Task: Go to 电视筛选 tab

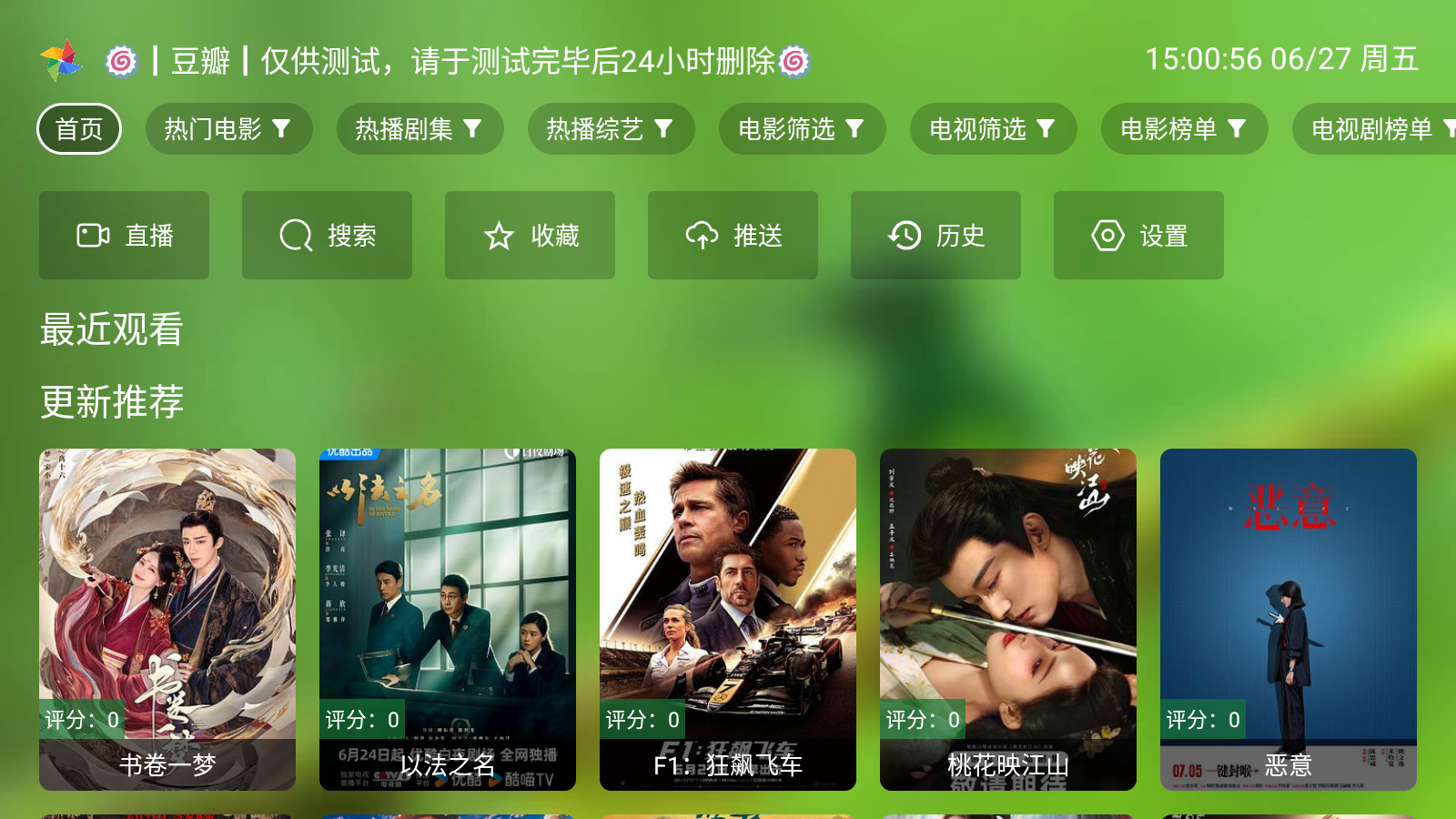Action: 993,129
